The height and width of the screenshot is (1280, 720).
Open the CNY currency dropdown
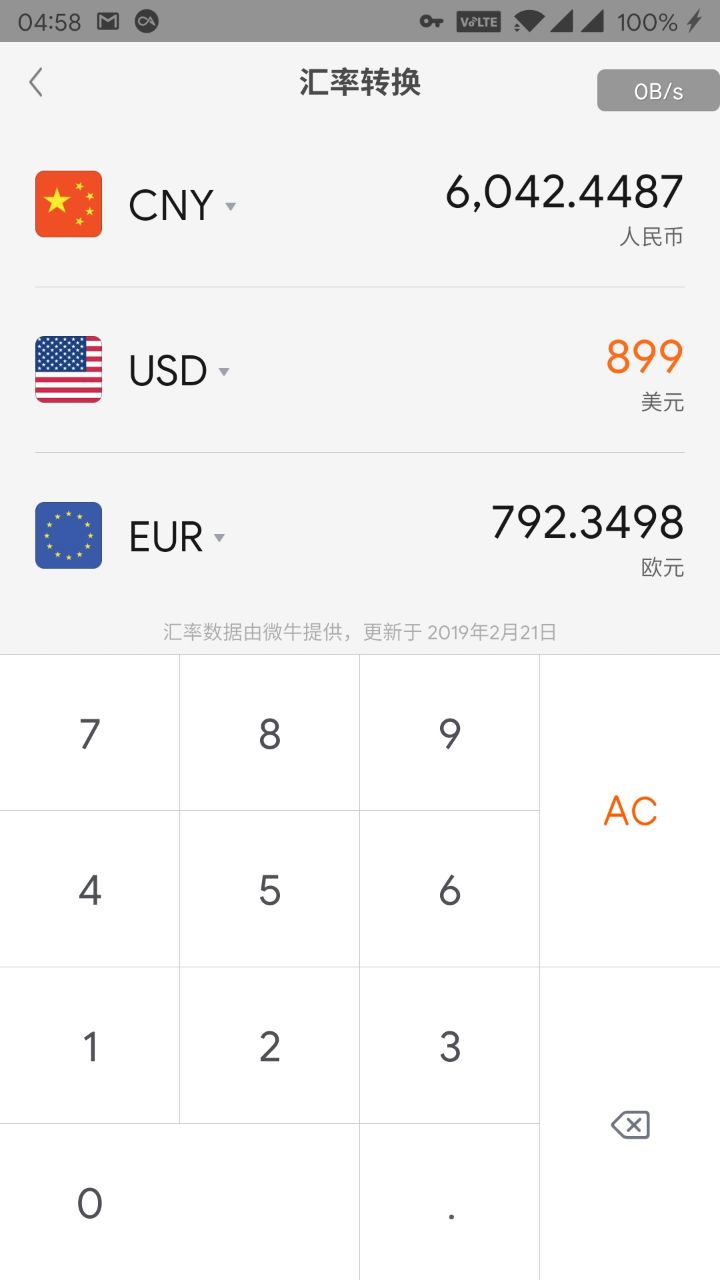point(181,206)
